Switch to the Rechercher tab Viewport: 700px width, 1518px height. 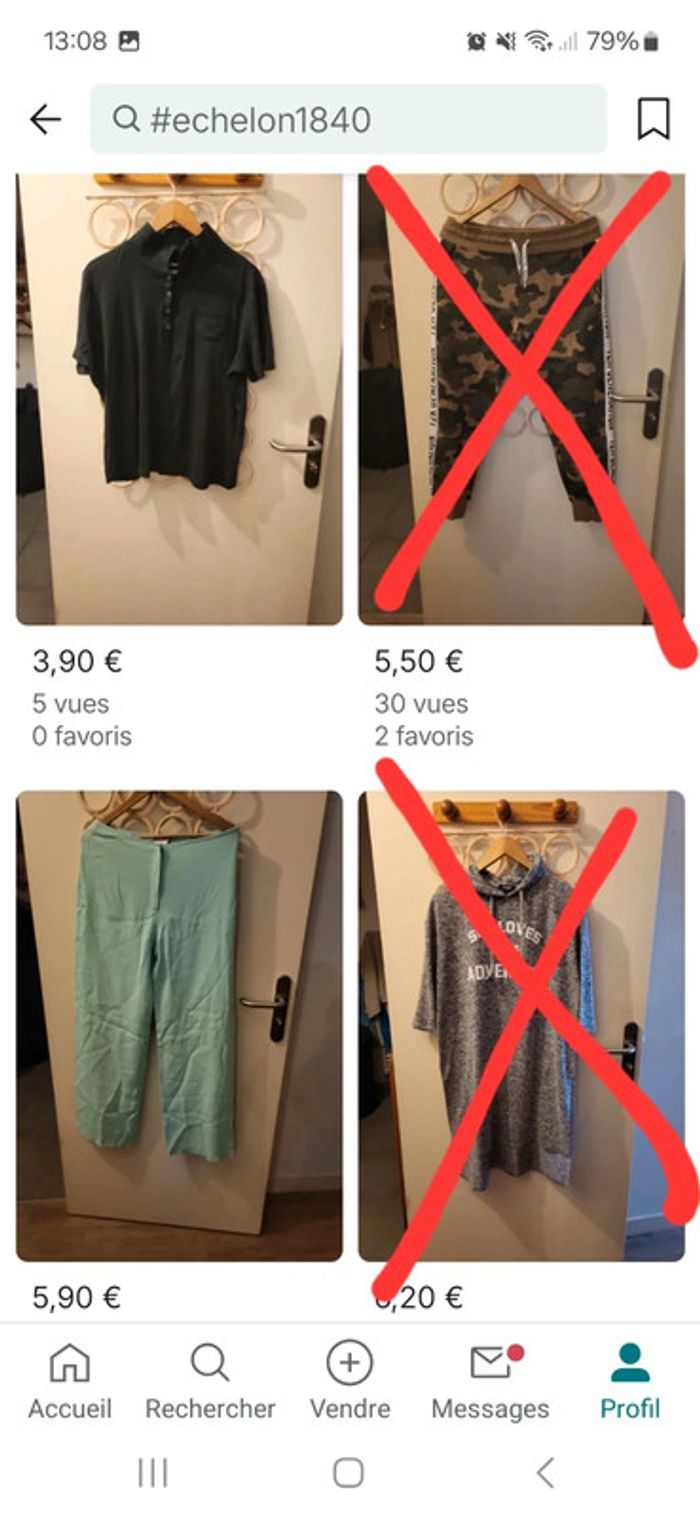pos(210,1382)
